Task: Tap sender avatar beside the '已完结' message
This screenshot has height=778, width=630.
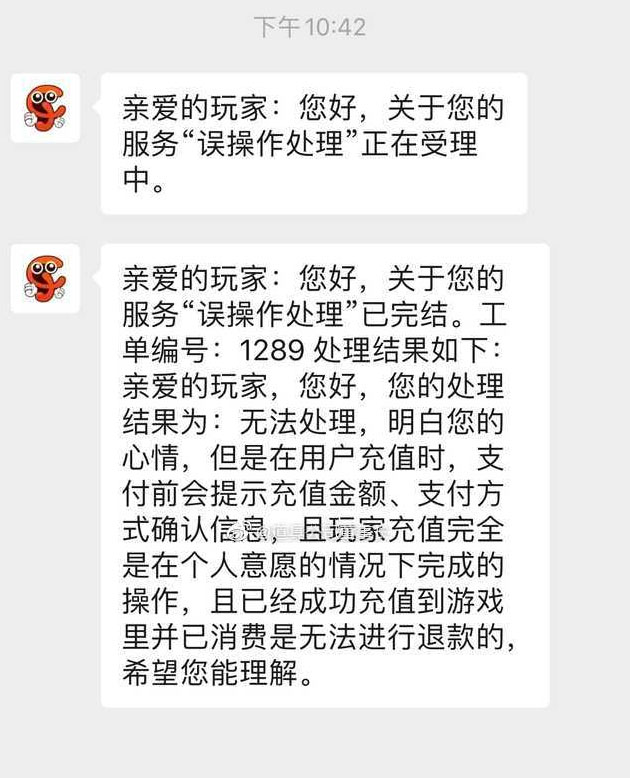Action: [45, 278]
